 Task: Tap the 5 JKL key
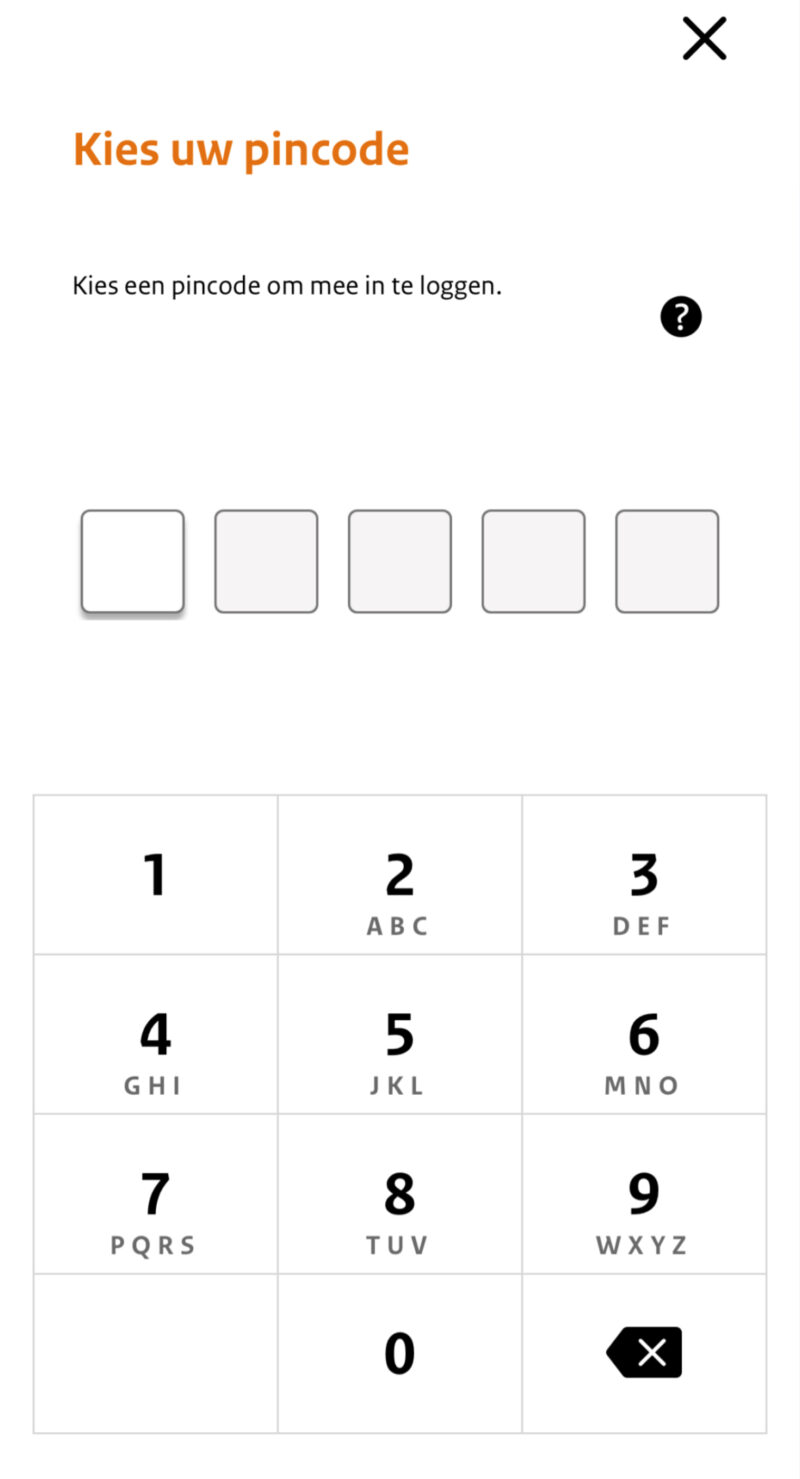click(400, 1034)
